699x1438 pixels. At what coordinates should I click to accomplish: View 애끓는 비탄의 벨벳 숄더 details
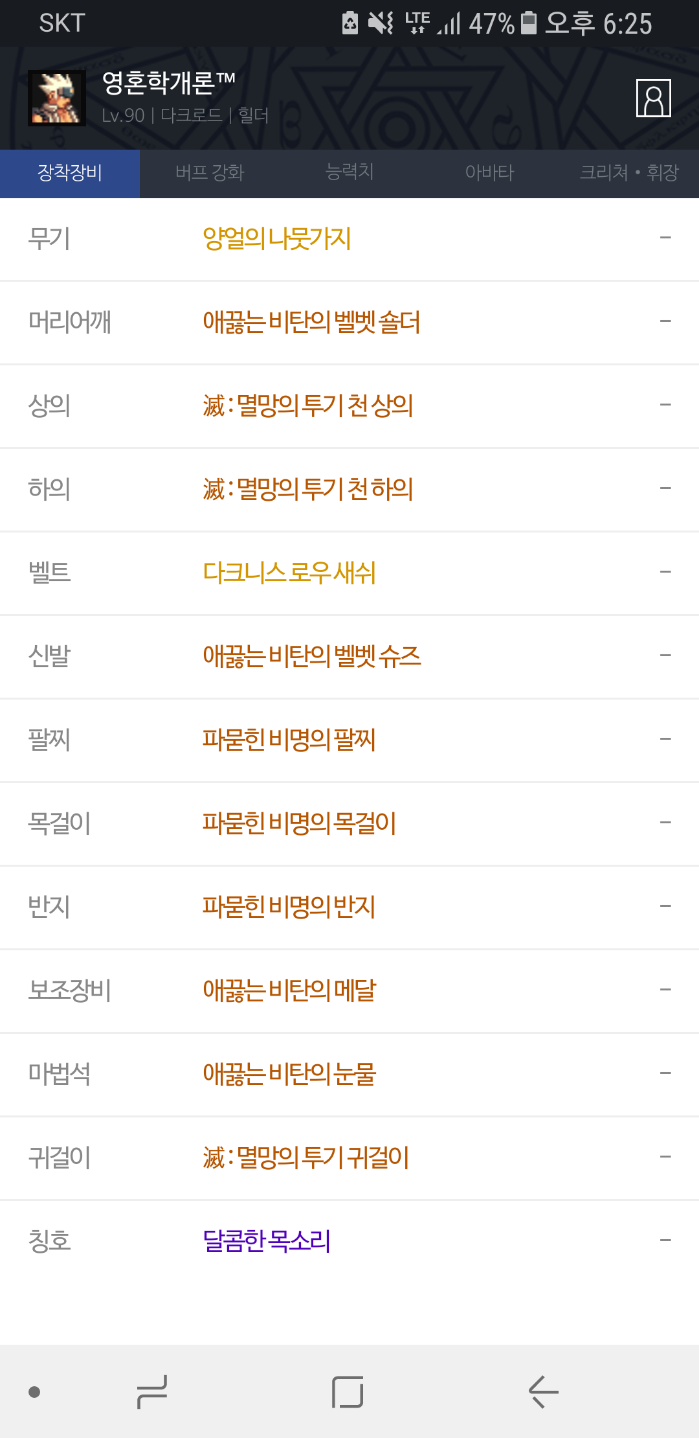click(311, 322)
